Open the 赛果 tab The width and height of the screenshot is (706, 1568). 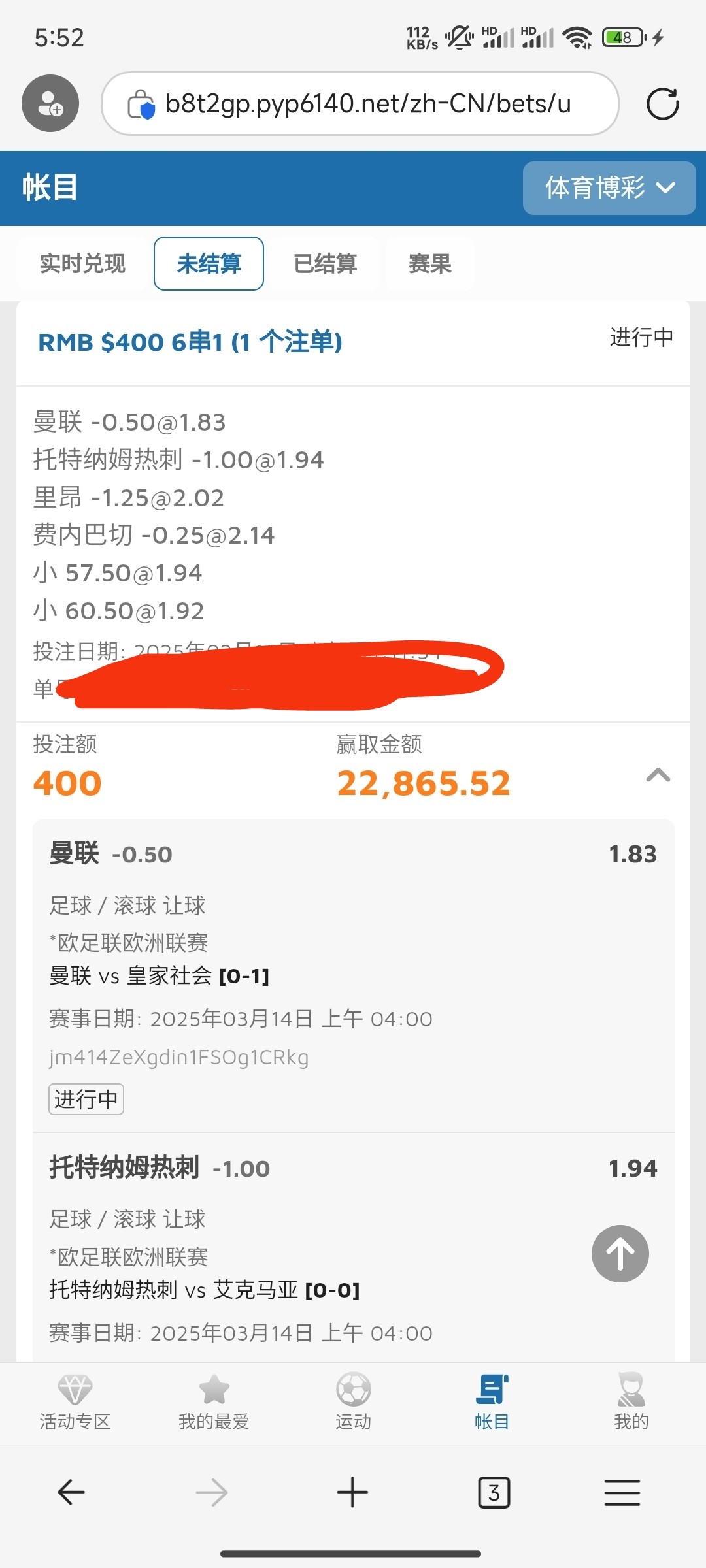tap(429, 264)
